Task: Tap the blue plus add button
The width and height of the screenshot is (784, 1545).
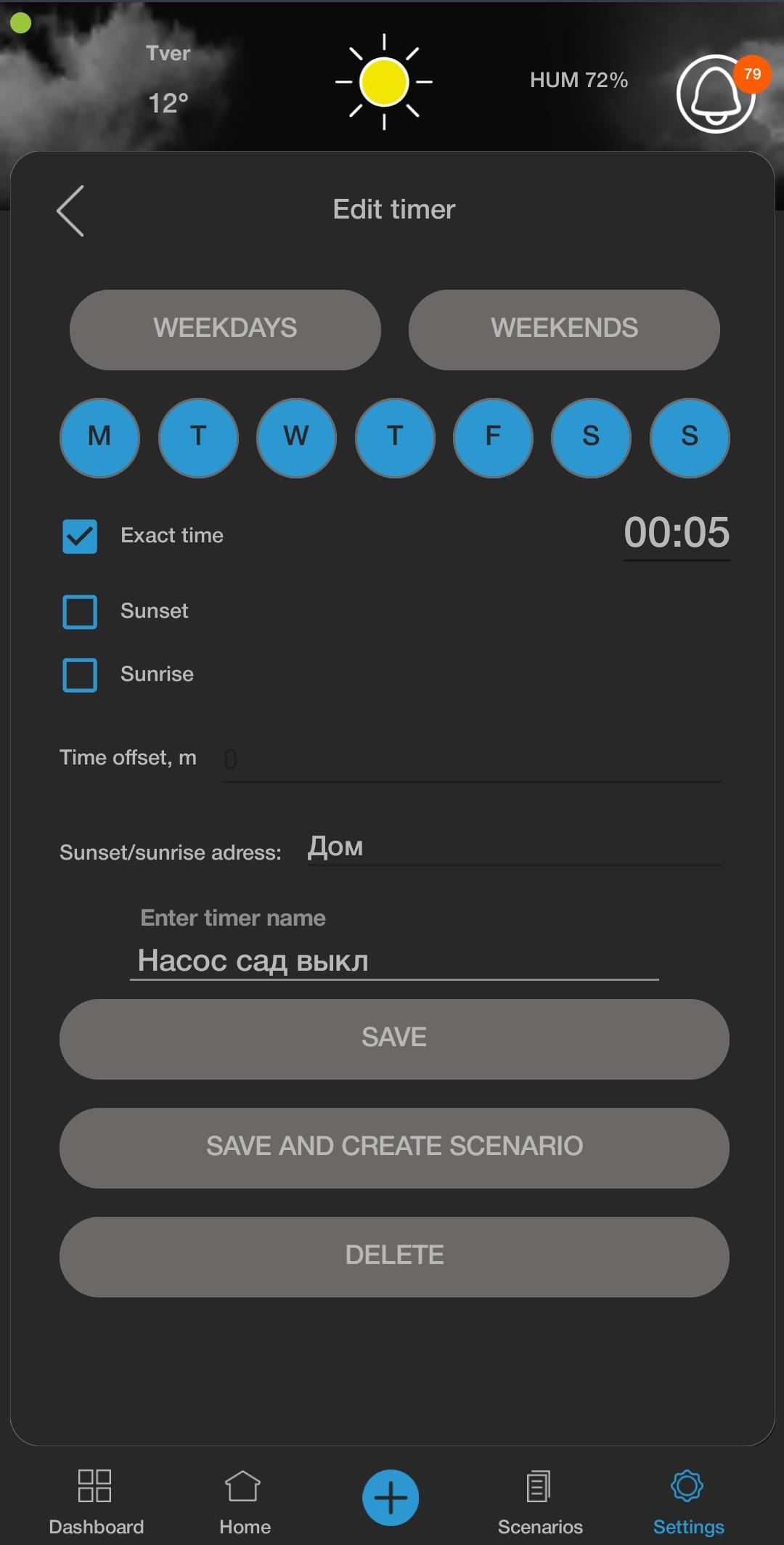Action: [x=391, y=1497]
